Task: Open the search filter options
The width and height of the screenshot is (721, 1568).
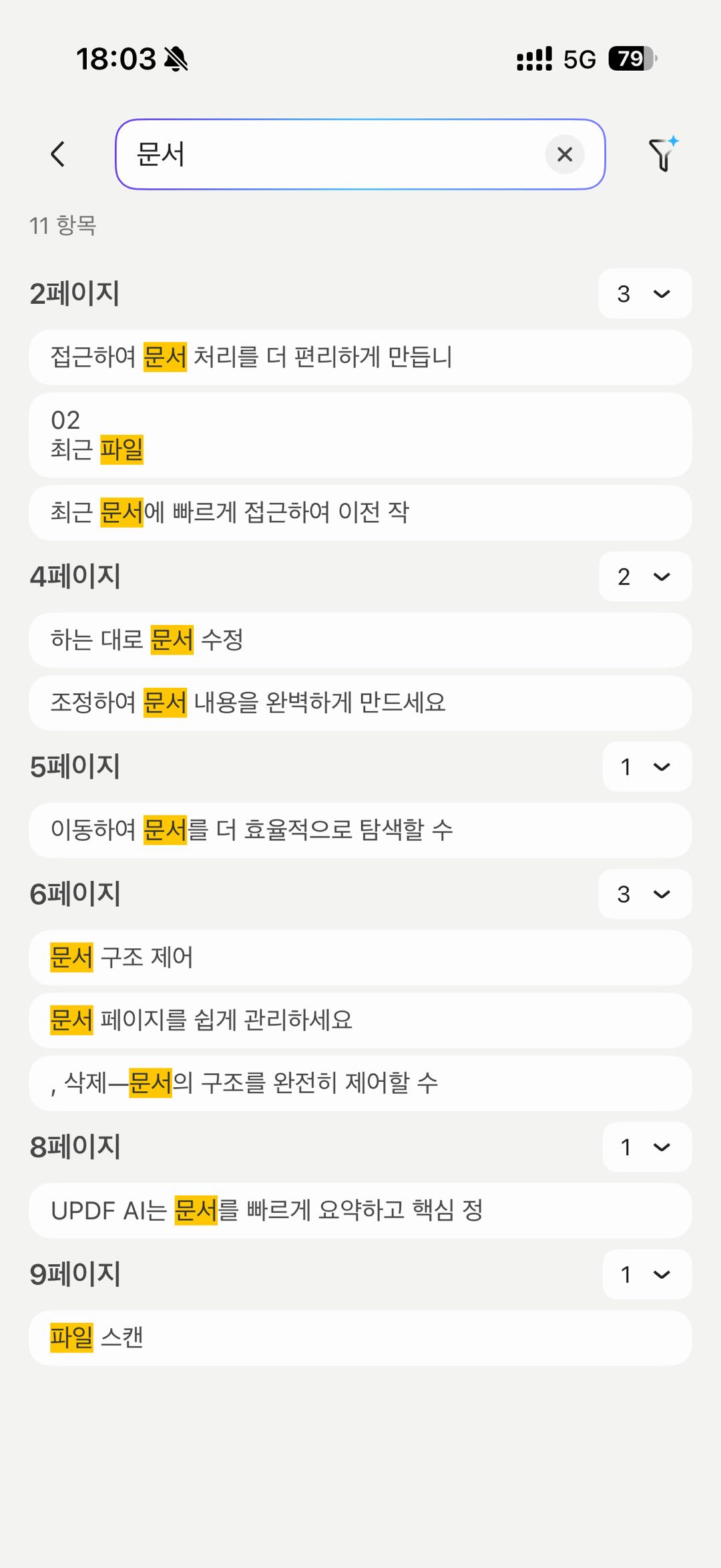Action: tap(662, 154)
